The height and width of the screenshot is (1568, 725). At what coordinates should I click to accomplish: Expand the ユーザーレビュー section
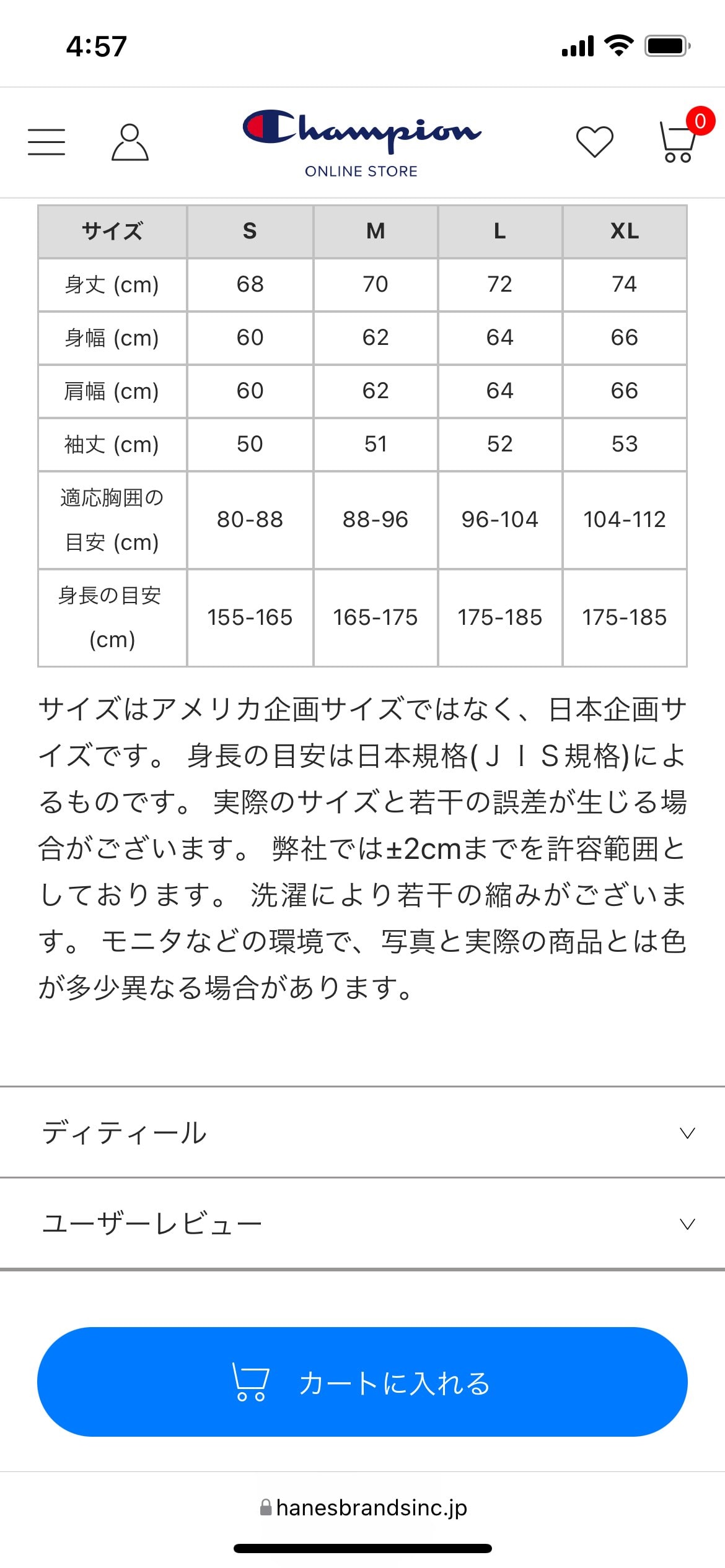(362, 1224)
